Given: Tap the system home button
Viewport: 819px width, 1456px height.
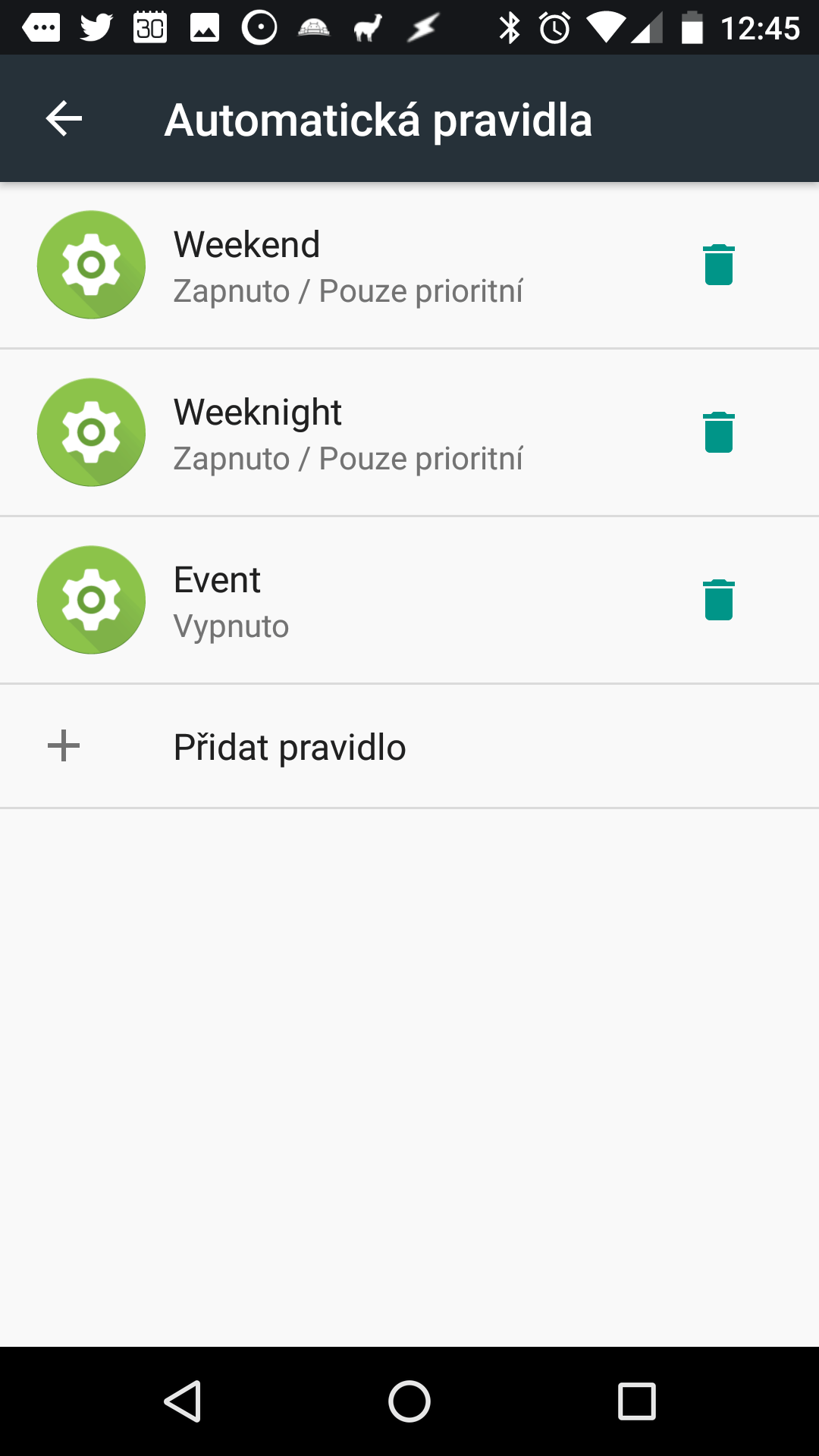Looking at the screenshot, I should pyautogui.click(x=409, y=1401).
